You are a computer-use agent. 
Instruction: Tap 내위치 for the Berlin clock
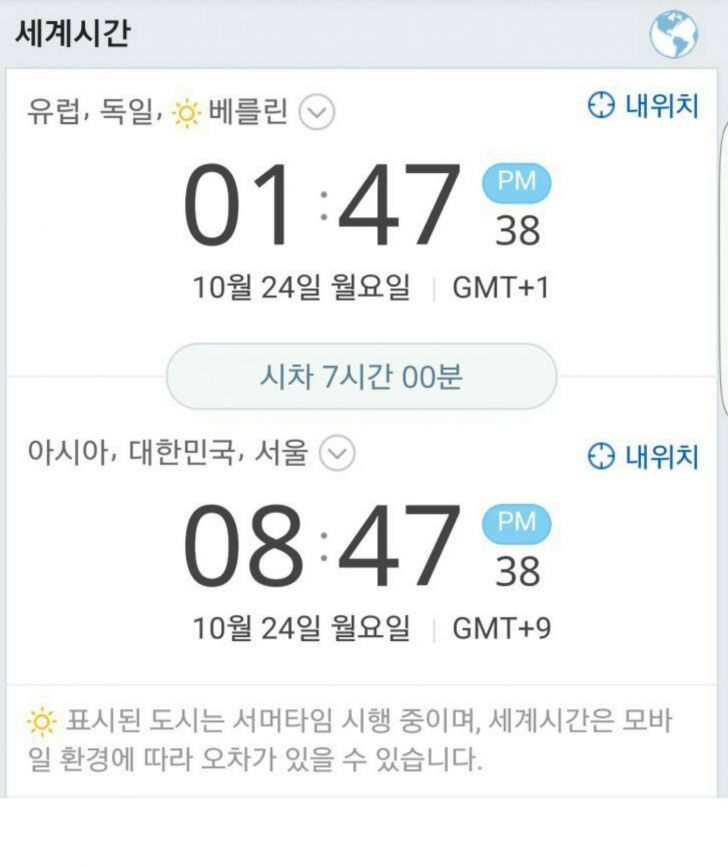[643, 107]
